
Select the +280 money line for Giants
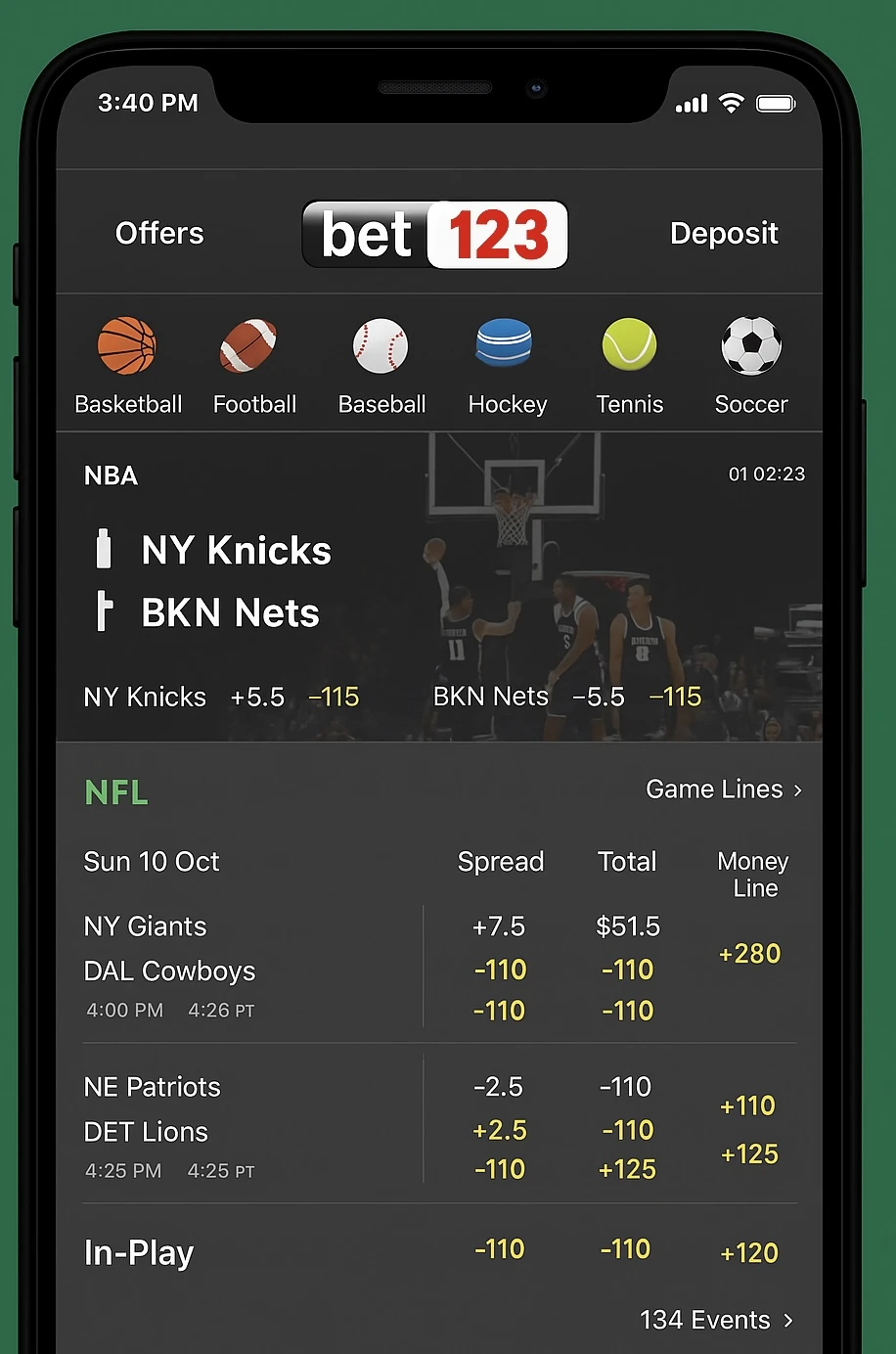[x=749, y=954]
